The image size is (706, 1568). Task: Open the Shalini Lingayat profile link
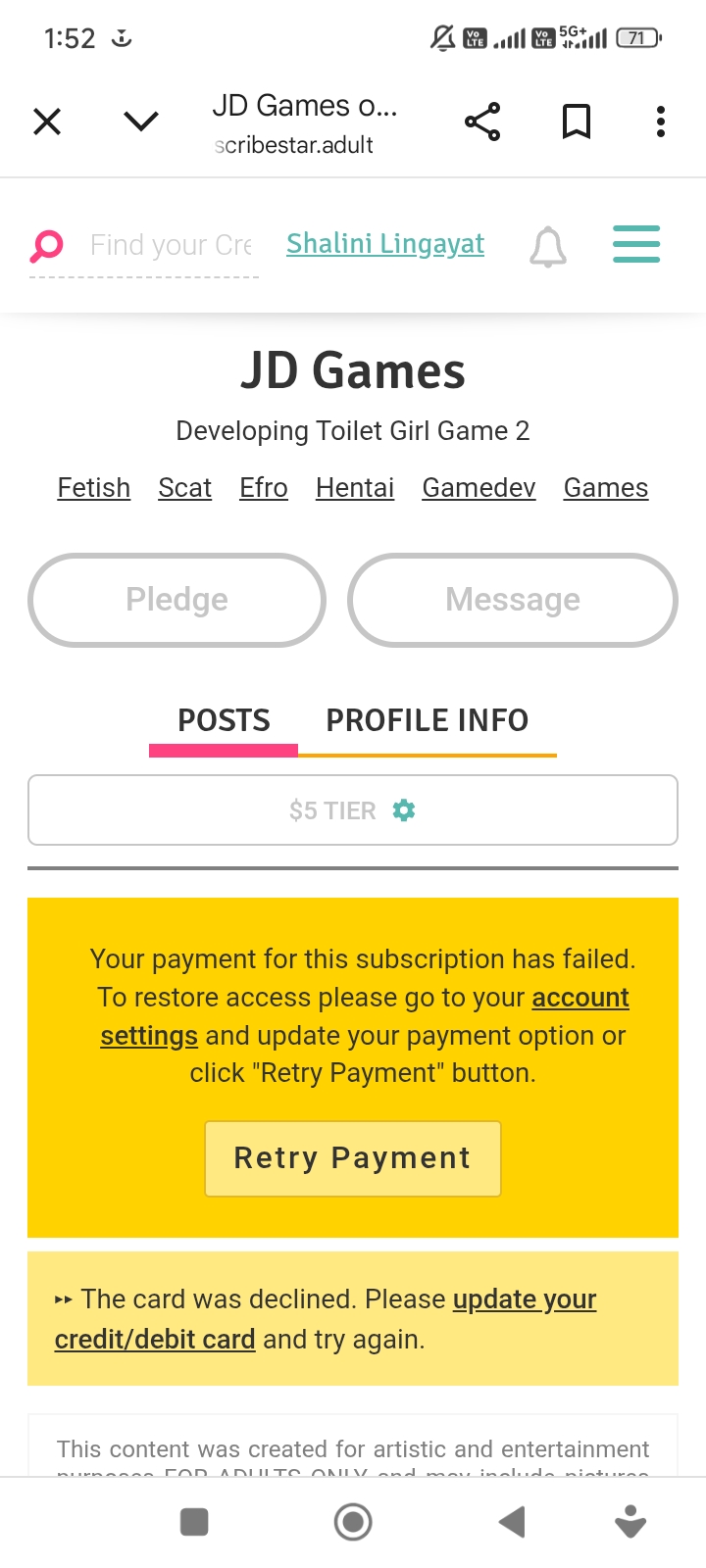(385, 244)
